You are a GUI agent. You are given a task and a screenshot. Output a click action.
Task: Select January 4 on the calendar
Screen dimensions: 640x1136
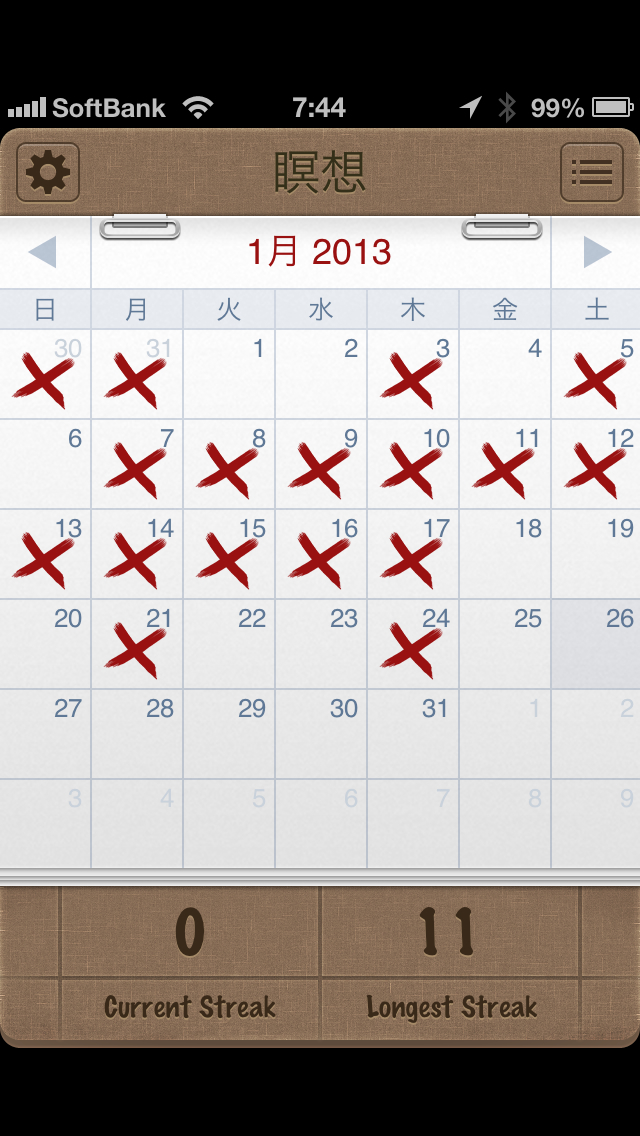[x=505, y=375]
